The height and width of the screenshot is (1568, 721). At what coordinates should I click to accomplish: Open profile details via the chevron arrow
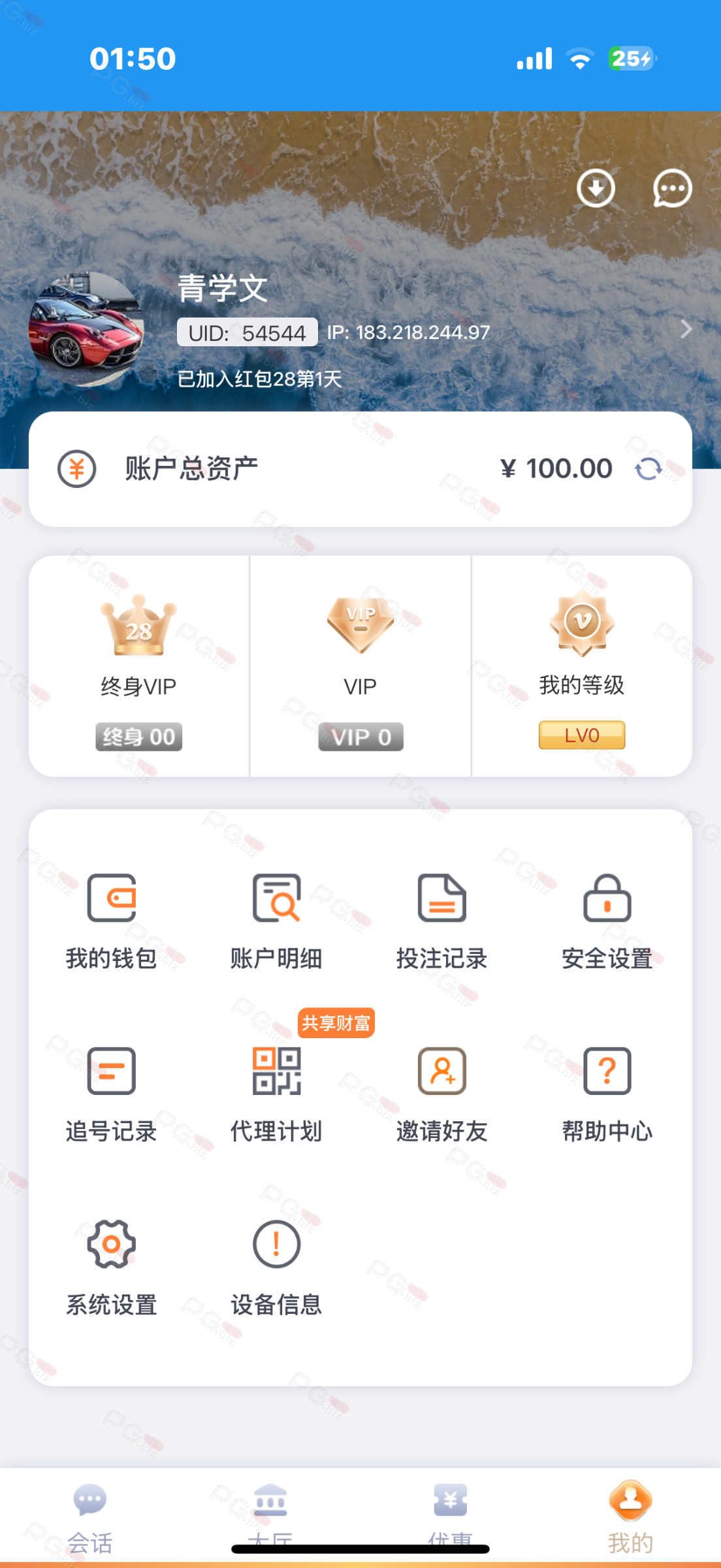[x=686, y=329]
